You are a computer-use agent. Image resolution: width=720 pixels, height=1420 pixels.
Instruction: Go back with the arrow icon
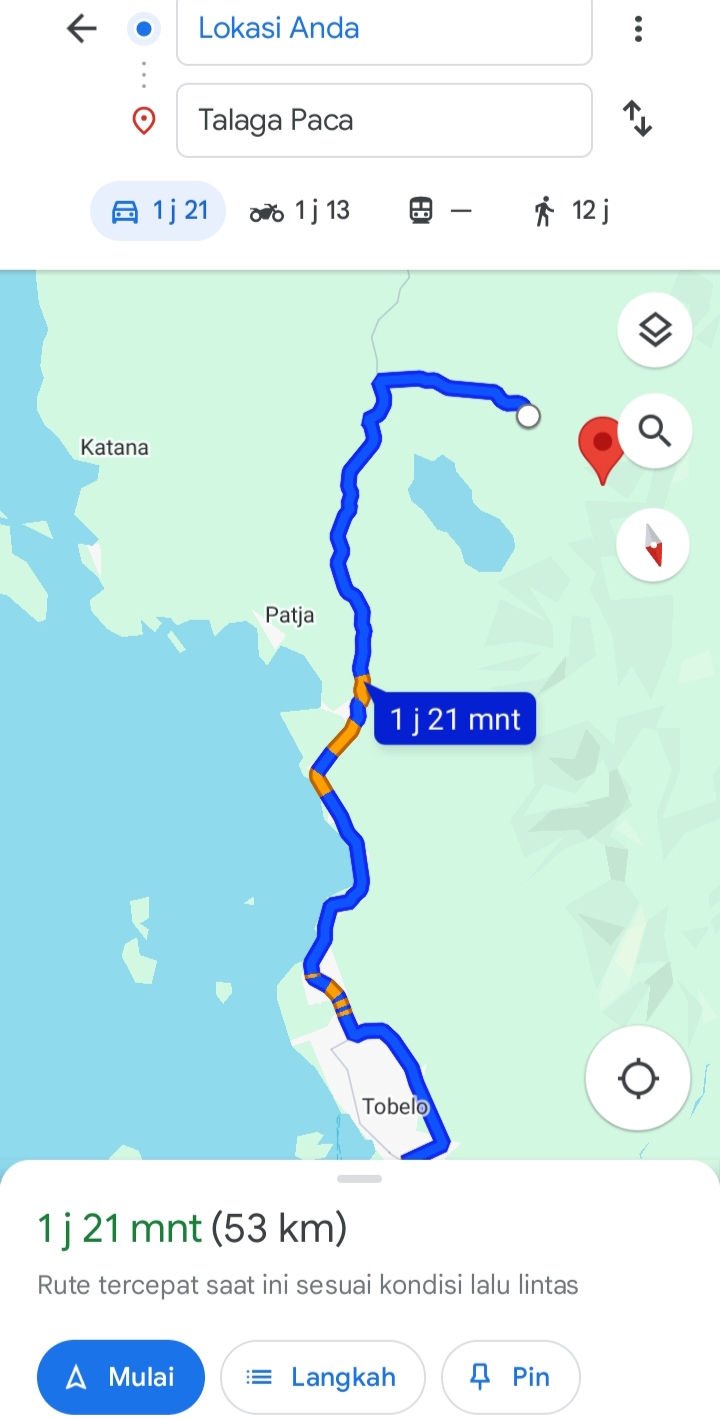[x=81, y=29]
